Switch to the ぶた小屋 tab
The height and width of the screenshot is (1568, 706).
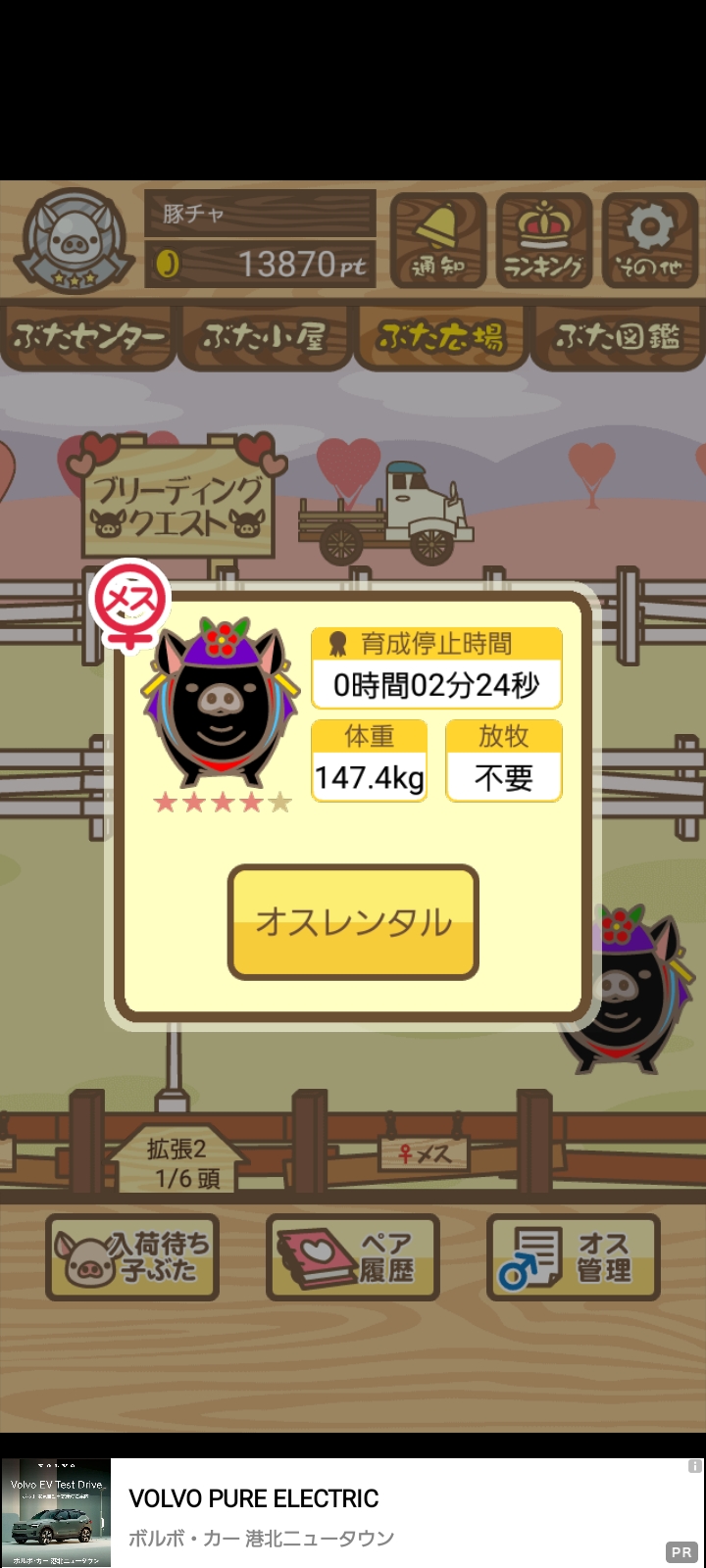click(x=265, y=337)
